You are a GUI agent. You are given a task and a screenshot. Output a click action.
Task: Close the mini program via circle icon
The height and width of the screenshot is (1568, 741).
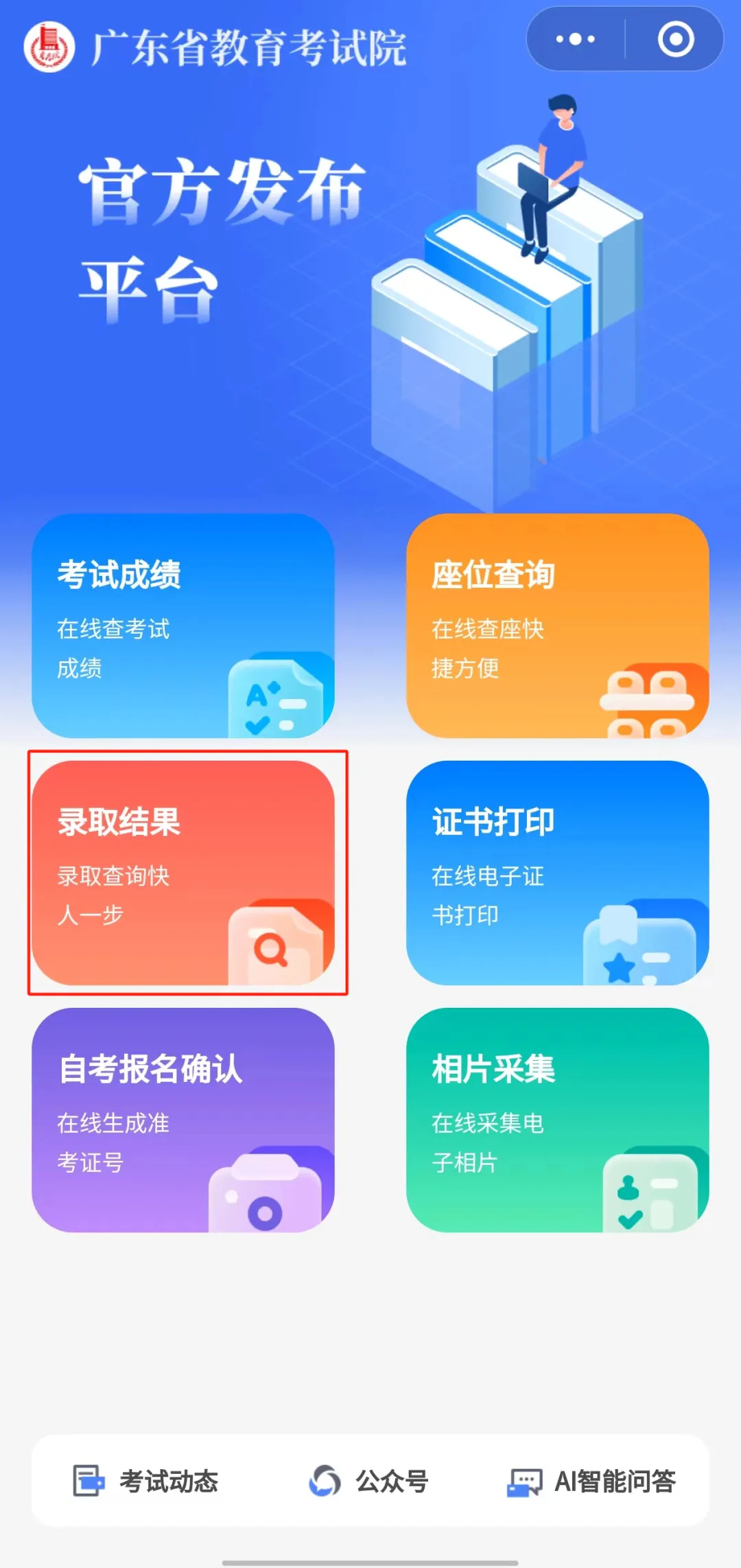coord(676,39)
